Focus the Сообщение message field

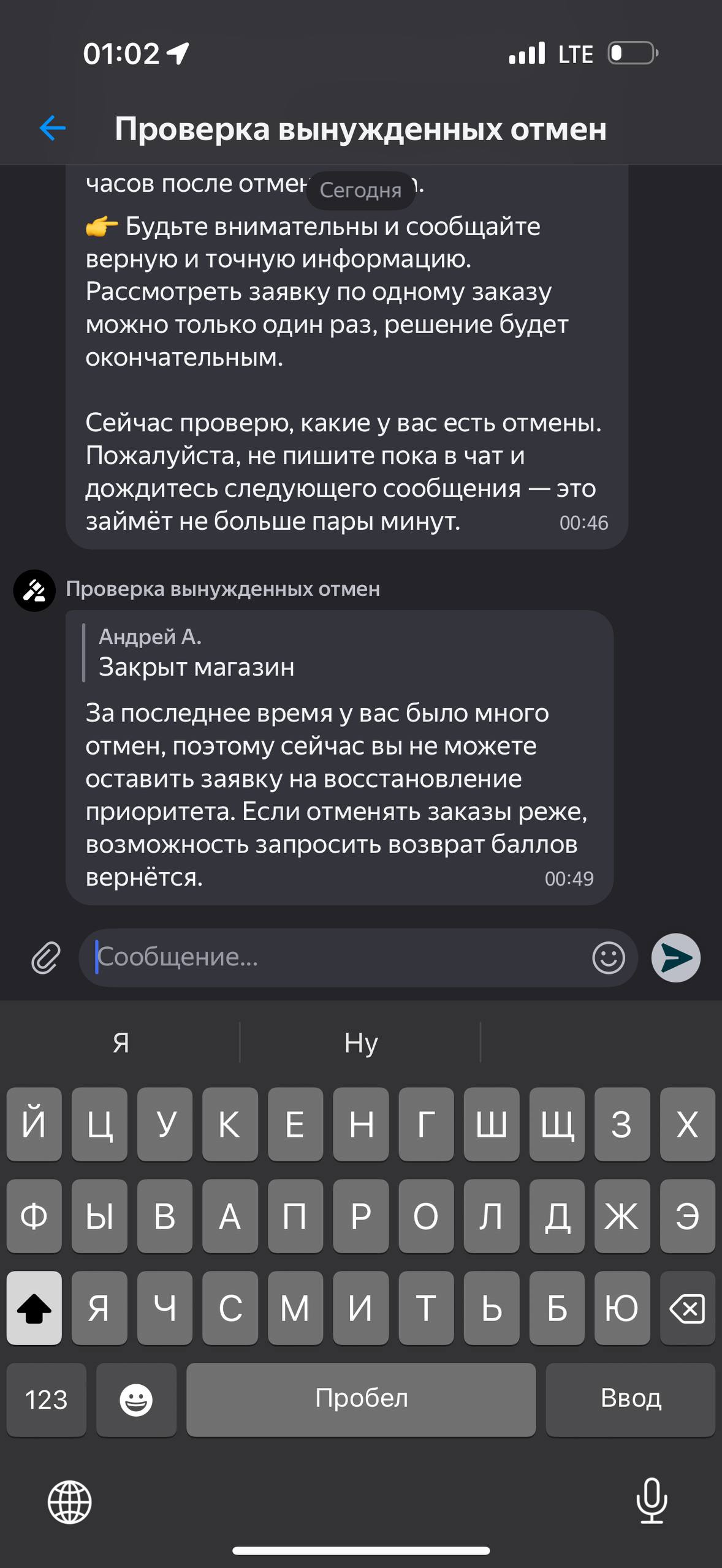tap(337, 957)
